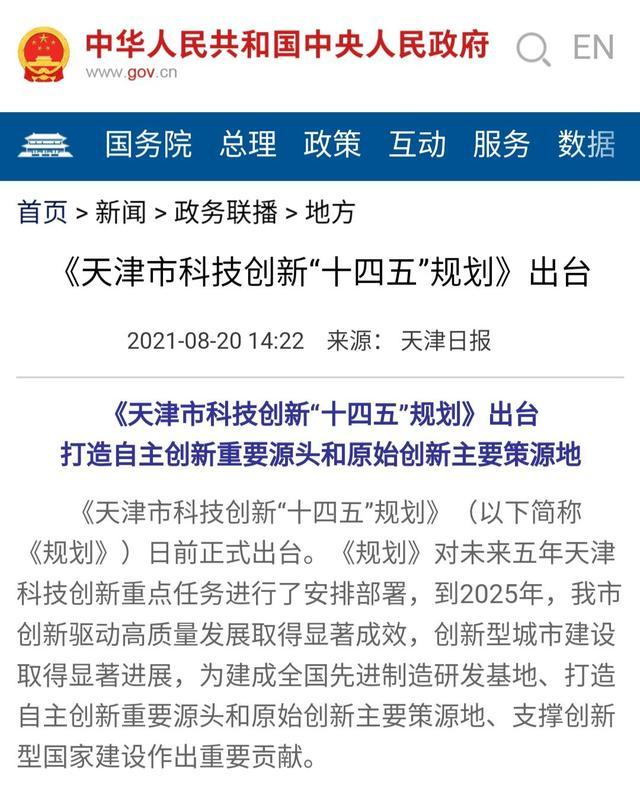The height and width of the screenshot is (785, 640).
Task: Open the 互动 section
Action: 417,145
